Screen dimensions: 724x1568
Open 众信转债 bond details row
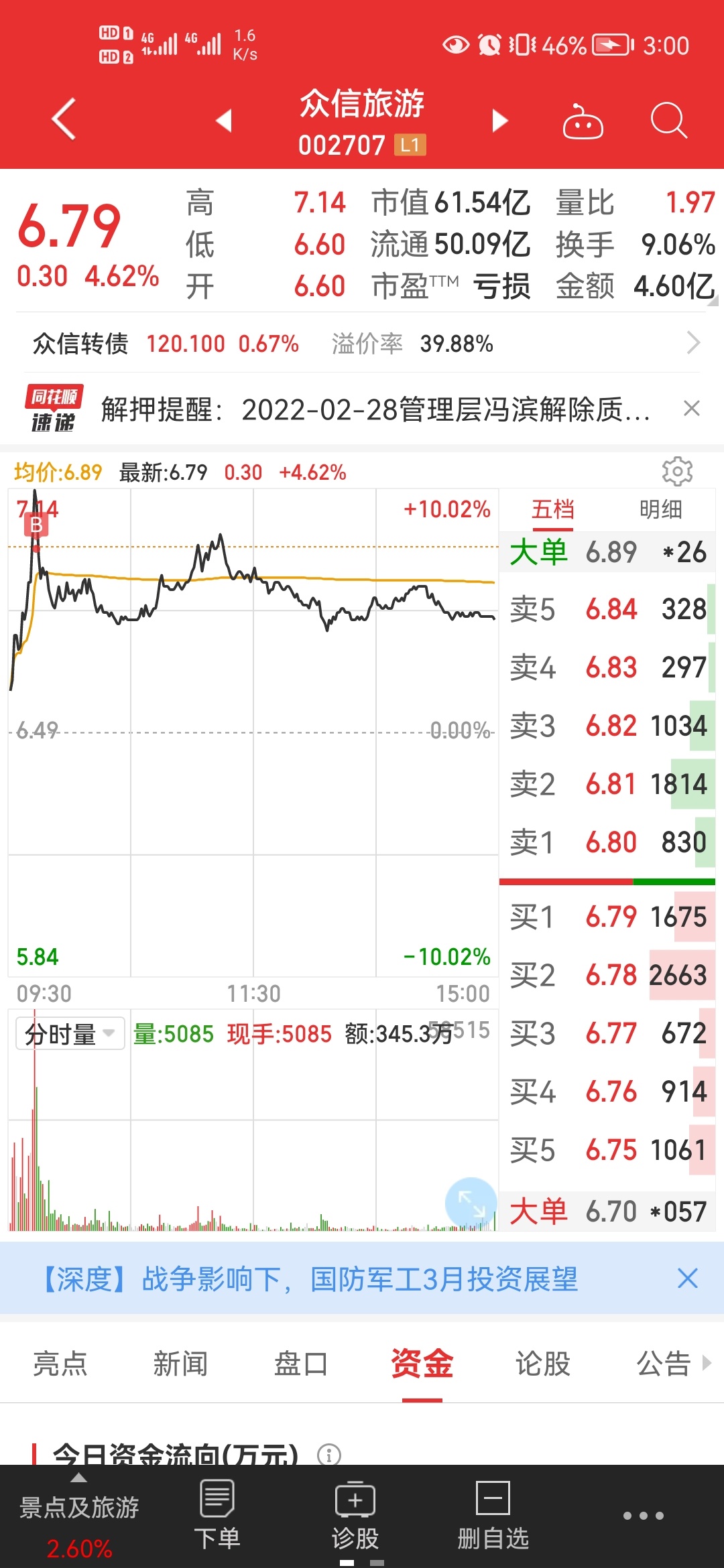(362, 344)
